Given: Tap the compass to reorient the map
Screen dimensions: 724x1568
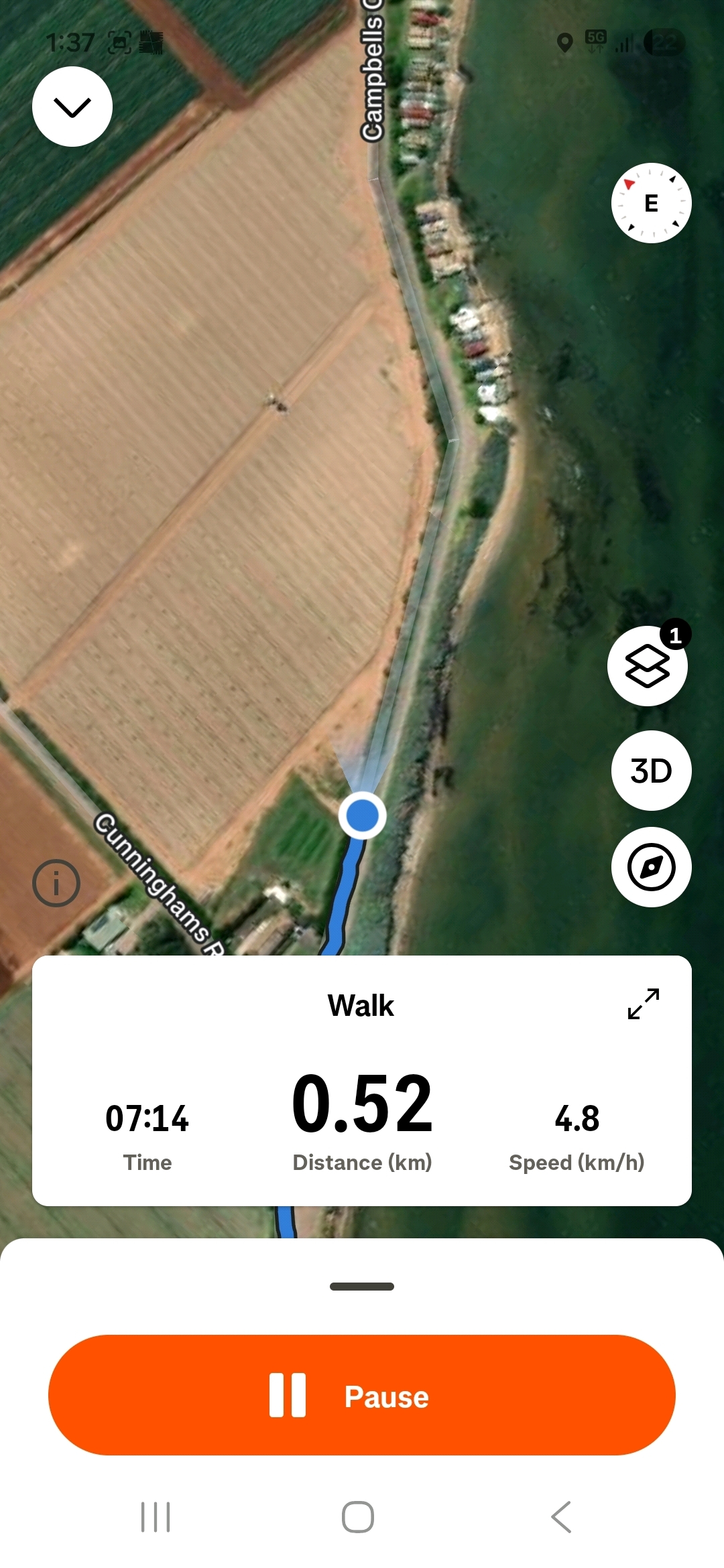Looking at the screenshot, I should pos(651,203).
